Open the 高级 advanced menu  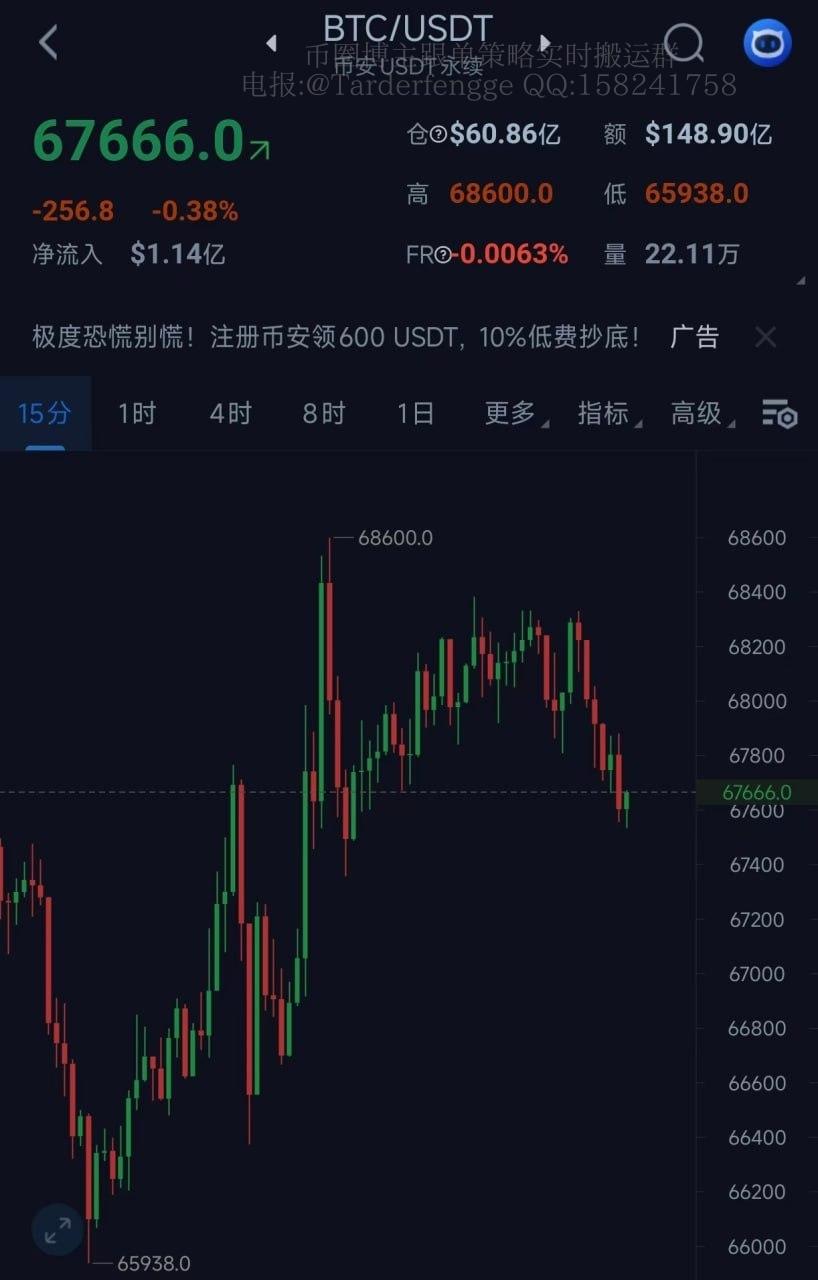(700, 413)
